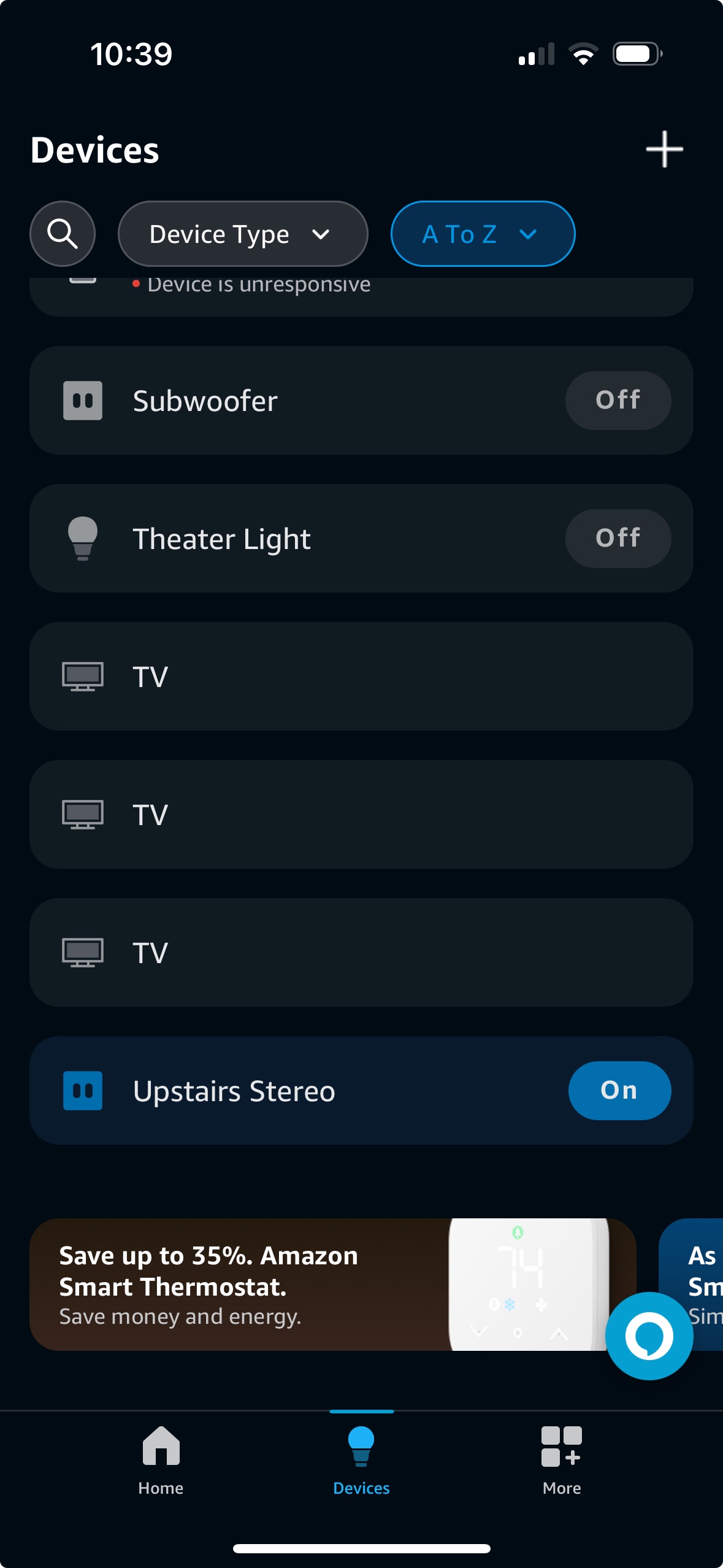Turn on the Theater Light

tap(618, 539)
